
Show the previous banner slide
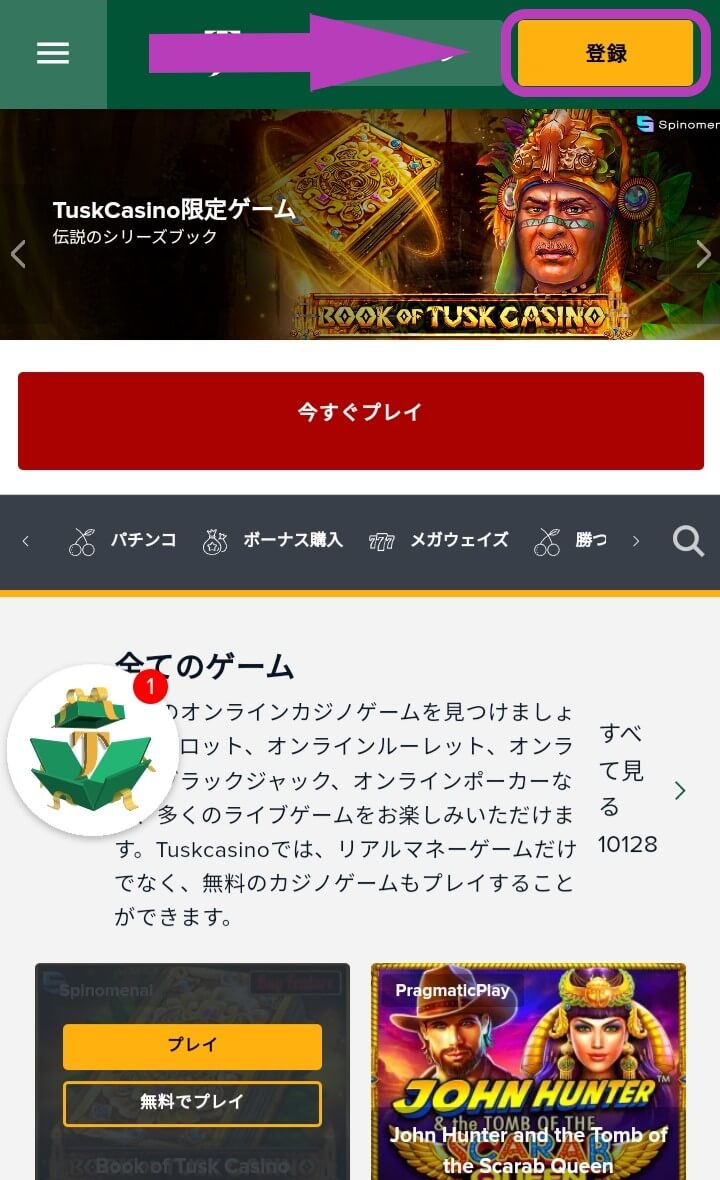coord(18,254)
